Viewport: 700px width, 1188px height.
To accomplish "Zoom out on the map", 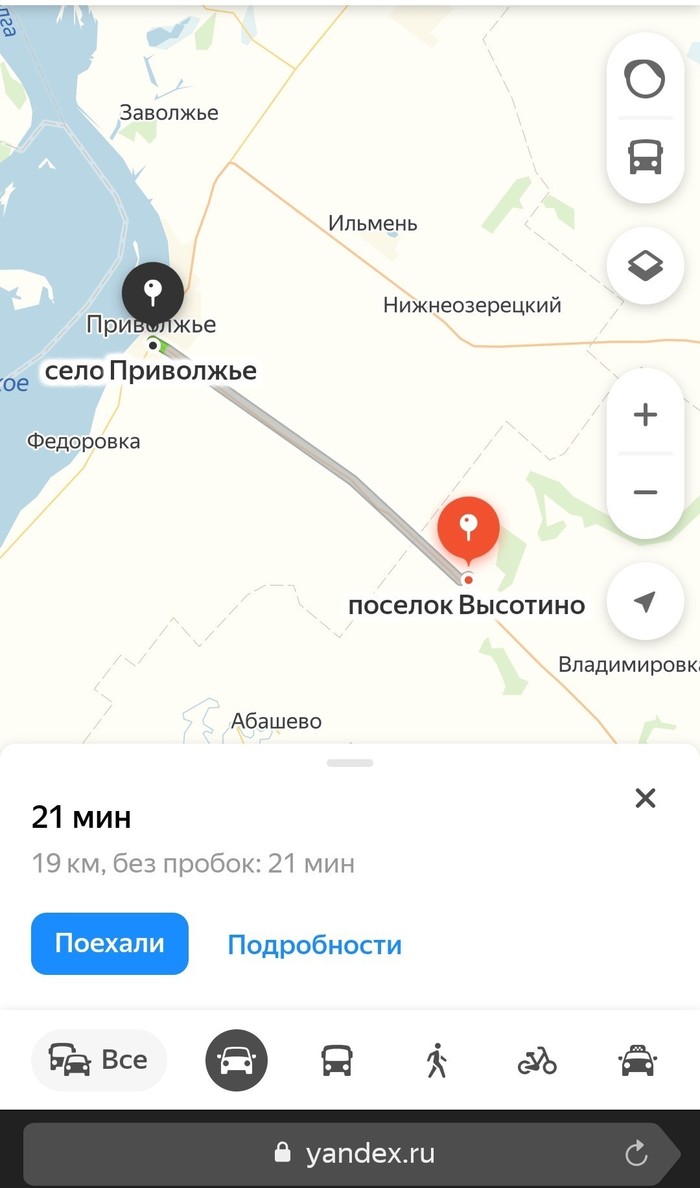I will click(x=645, y=492).
